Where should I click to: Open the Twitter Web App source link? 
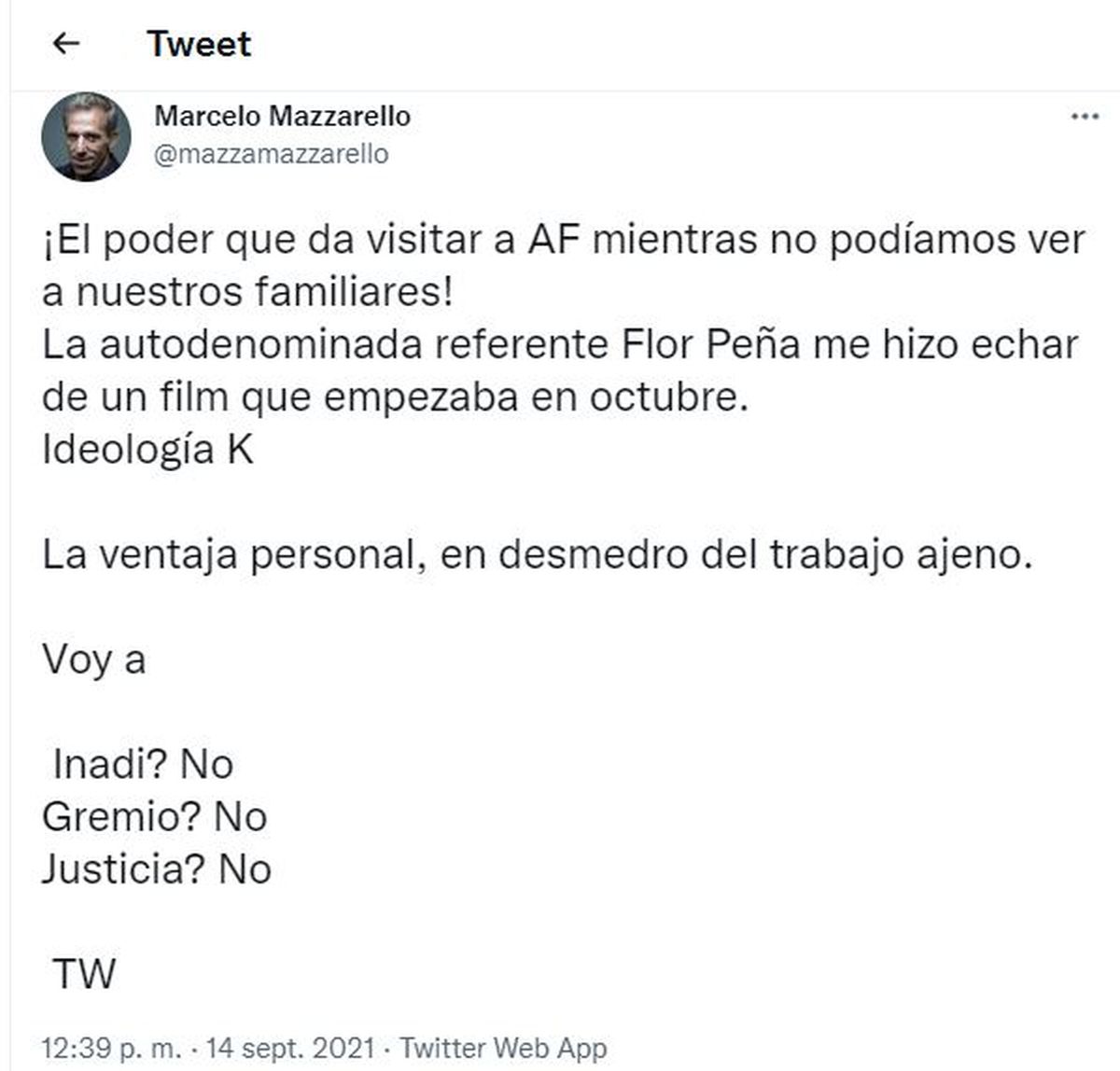point(503,1048)
